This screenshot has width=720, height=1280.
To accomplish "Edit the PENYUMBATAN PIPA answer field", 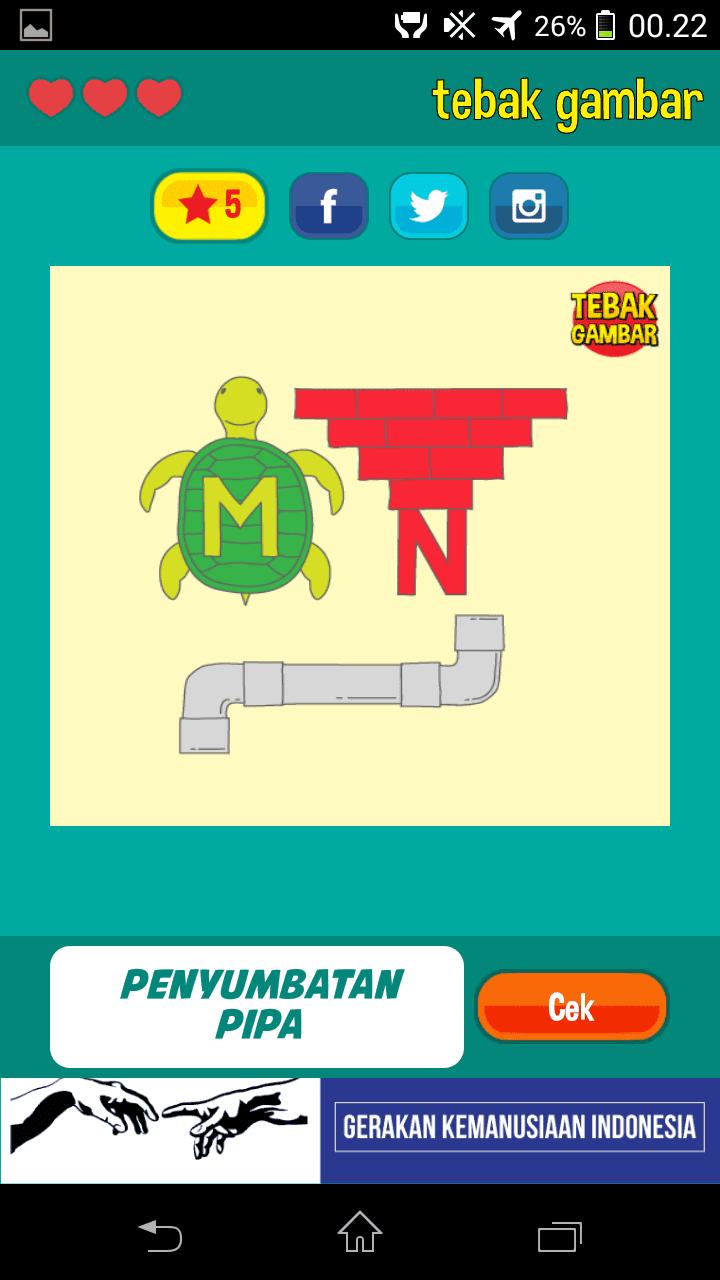I will click(x=257, y=1006).
